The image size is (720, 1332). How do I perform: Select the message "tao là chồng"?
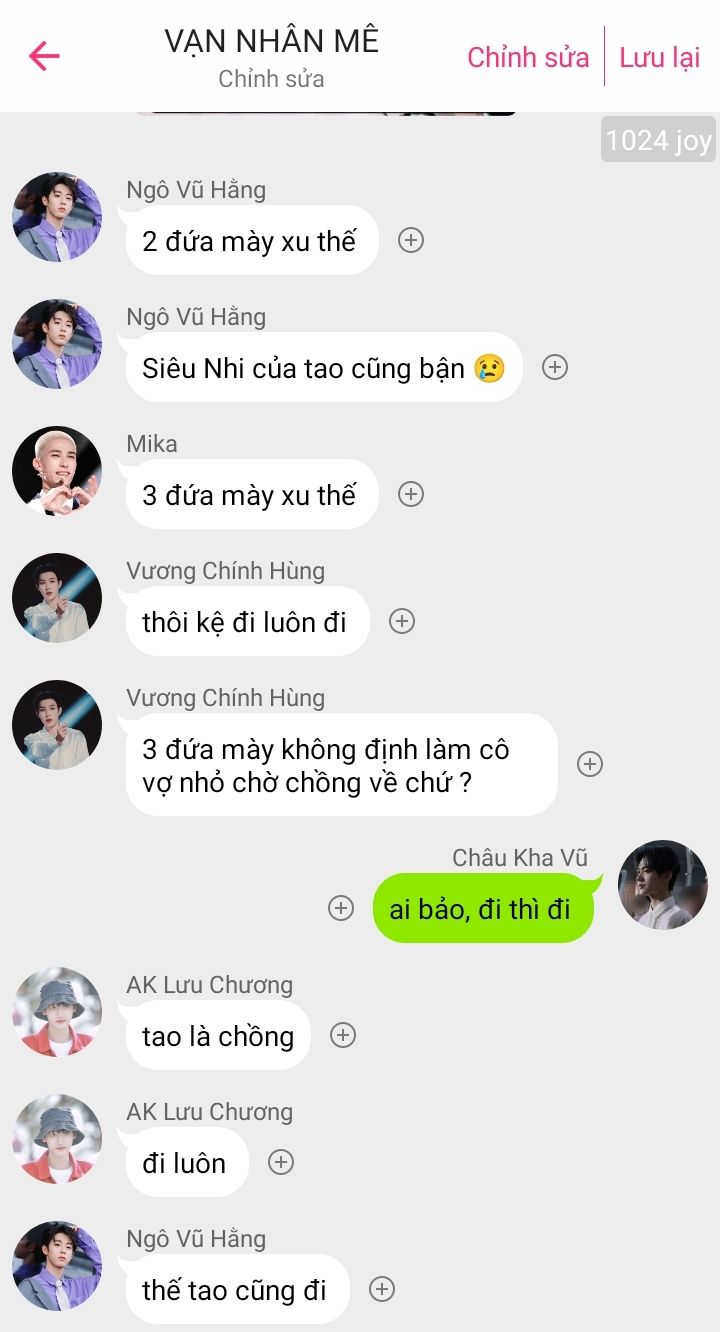(218, 1036)
